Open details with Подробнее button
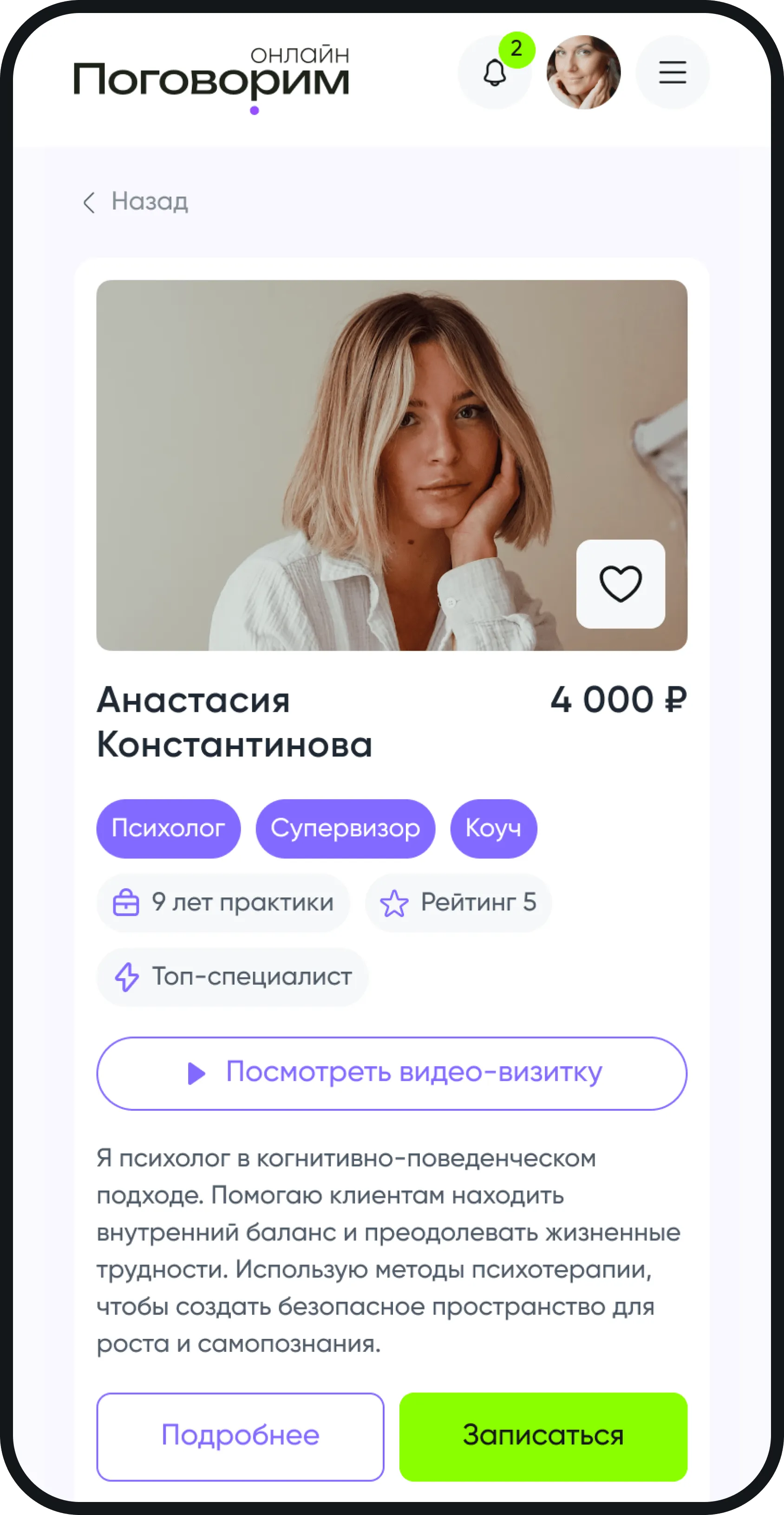Image resolution: width=784 pixels, height=1515 pixels. coord(240,1436)
